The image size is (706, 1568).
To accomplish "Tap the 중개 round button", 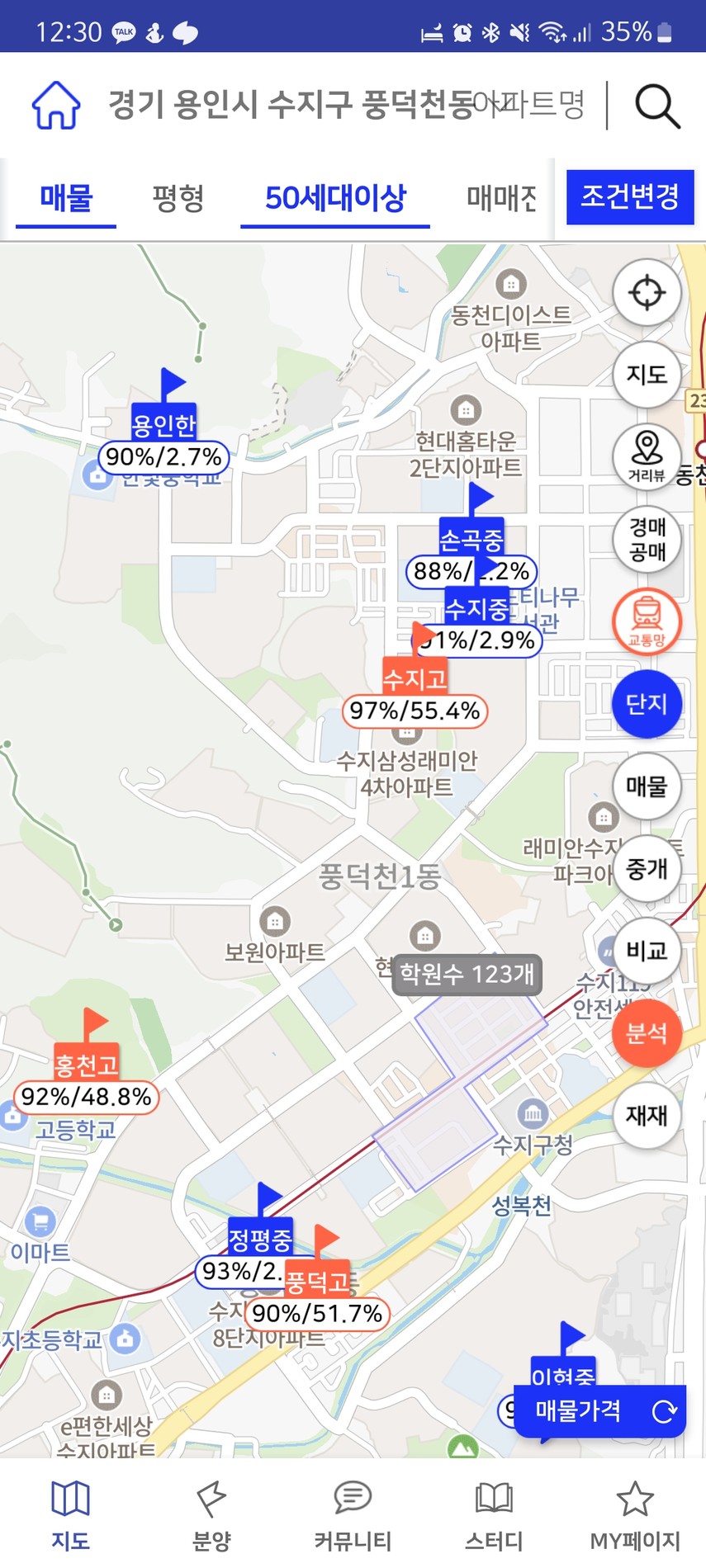I will pyautogui.click(x=647, y=868).
